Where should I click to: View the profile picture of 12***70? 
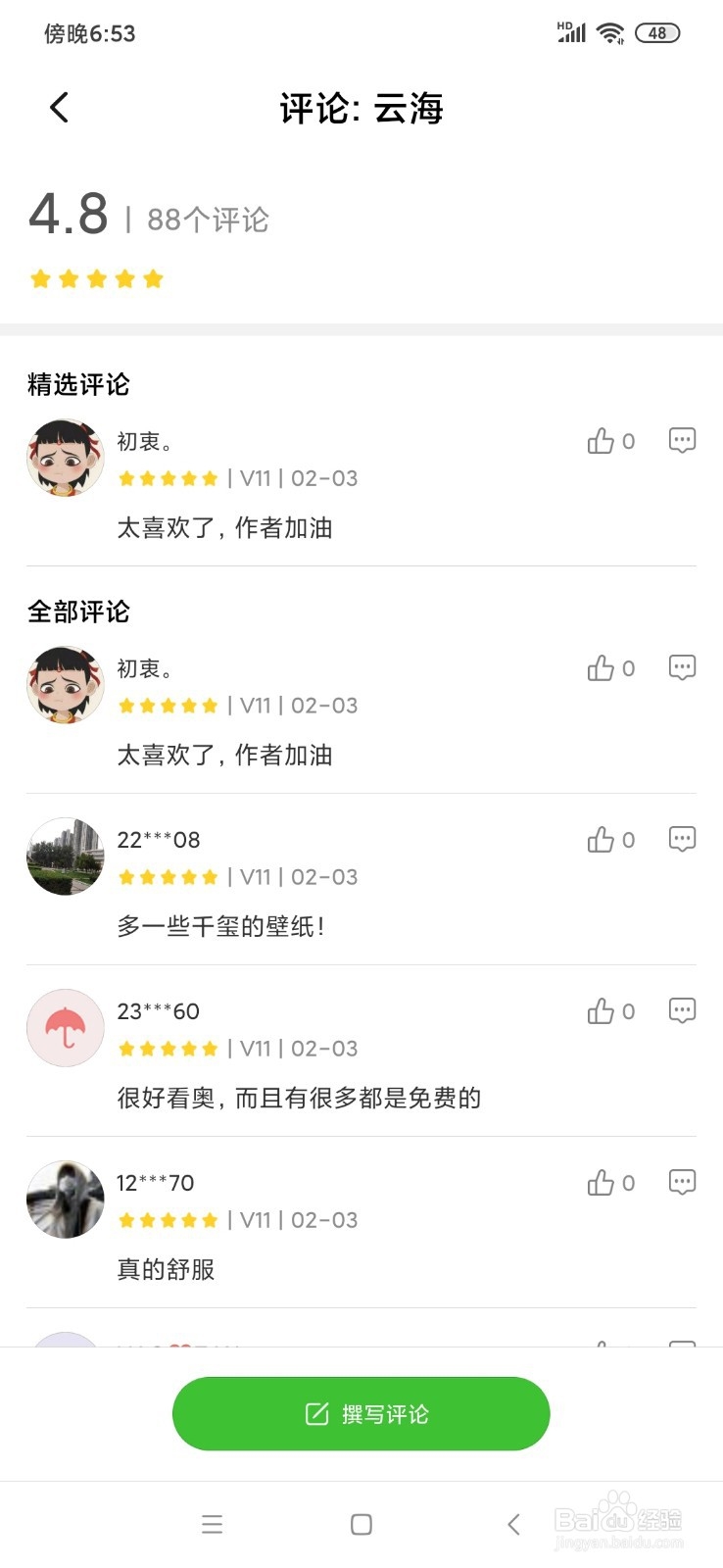point(66,1200)
